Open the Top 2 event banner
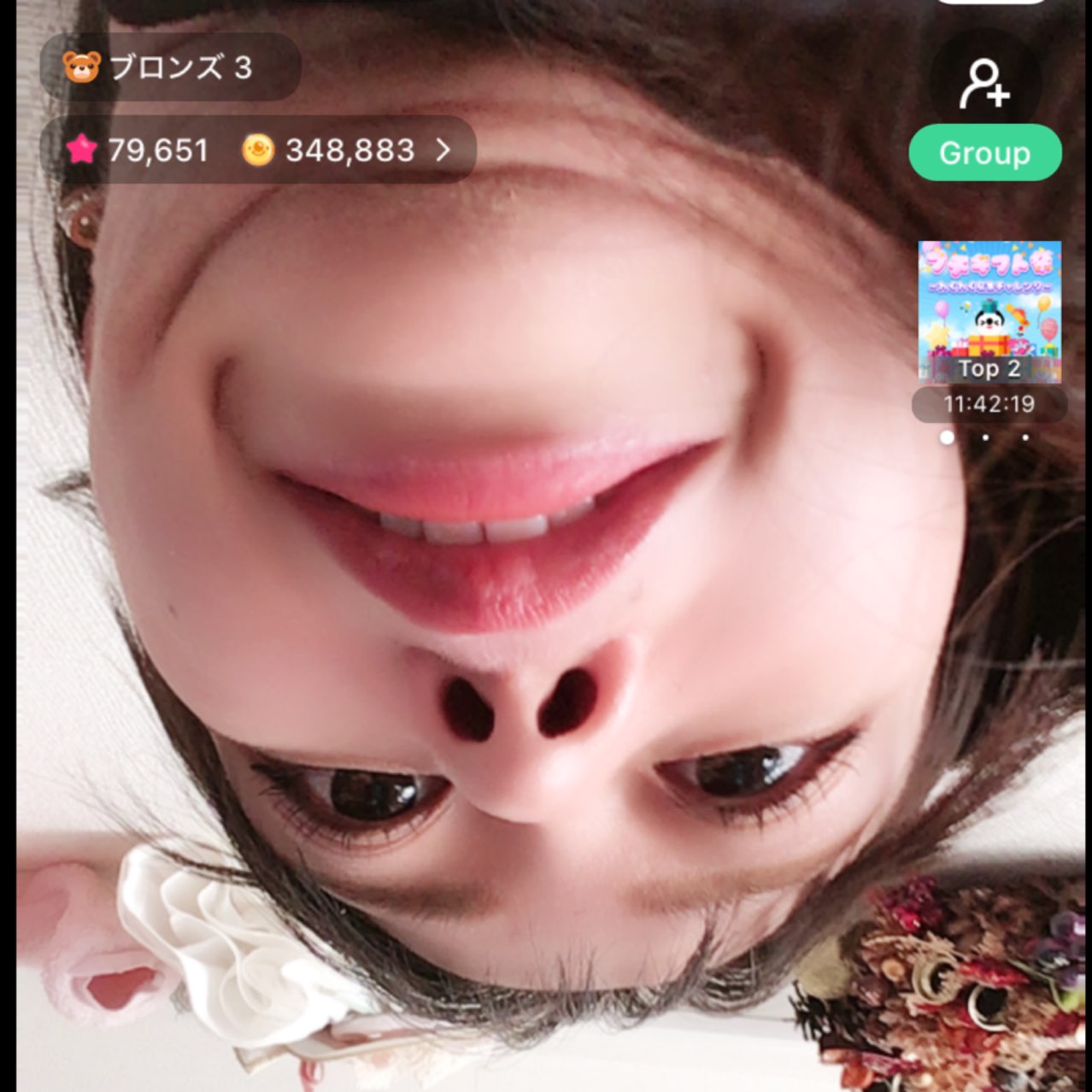 coord(989,312)
